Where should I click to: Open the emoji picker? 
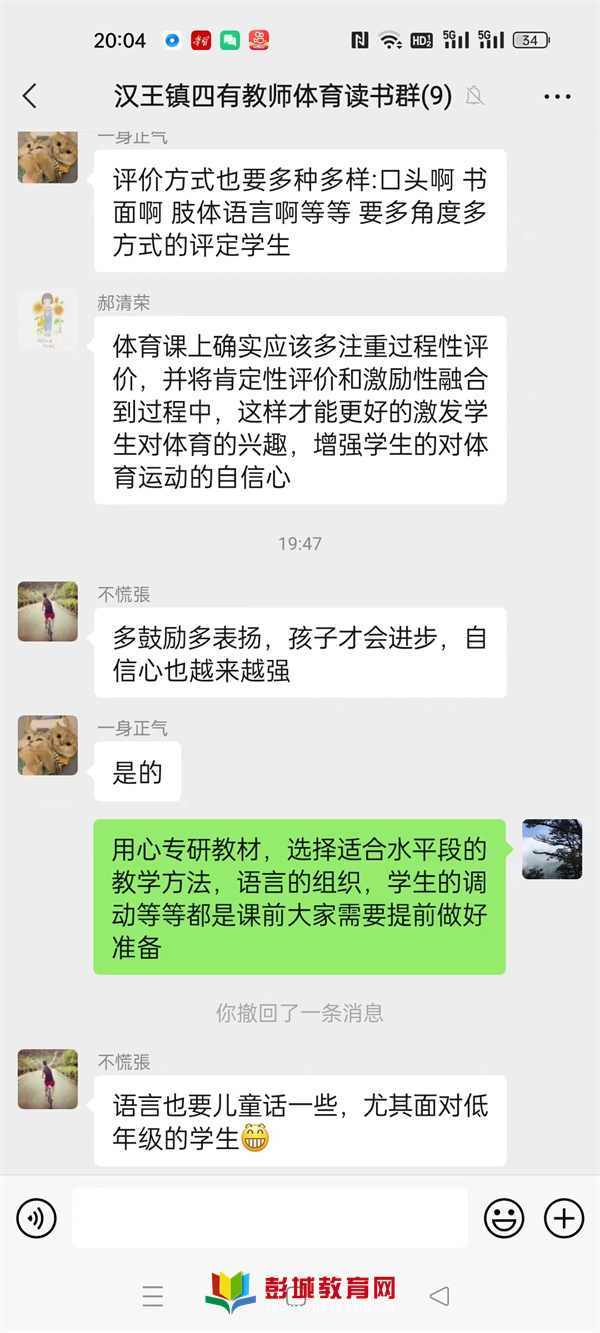pyautogui.click(x=504, y=1218)
